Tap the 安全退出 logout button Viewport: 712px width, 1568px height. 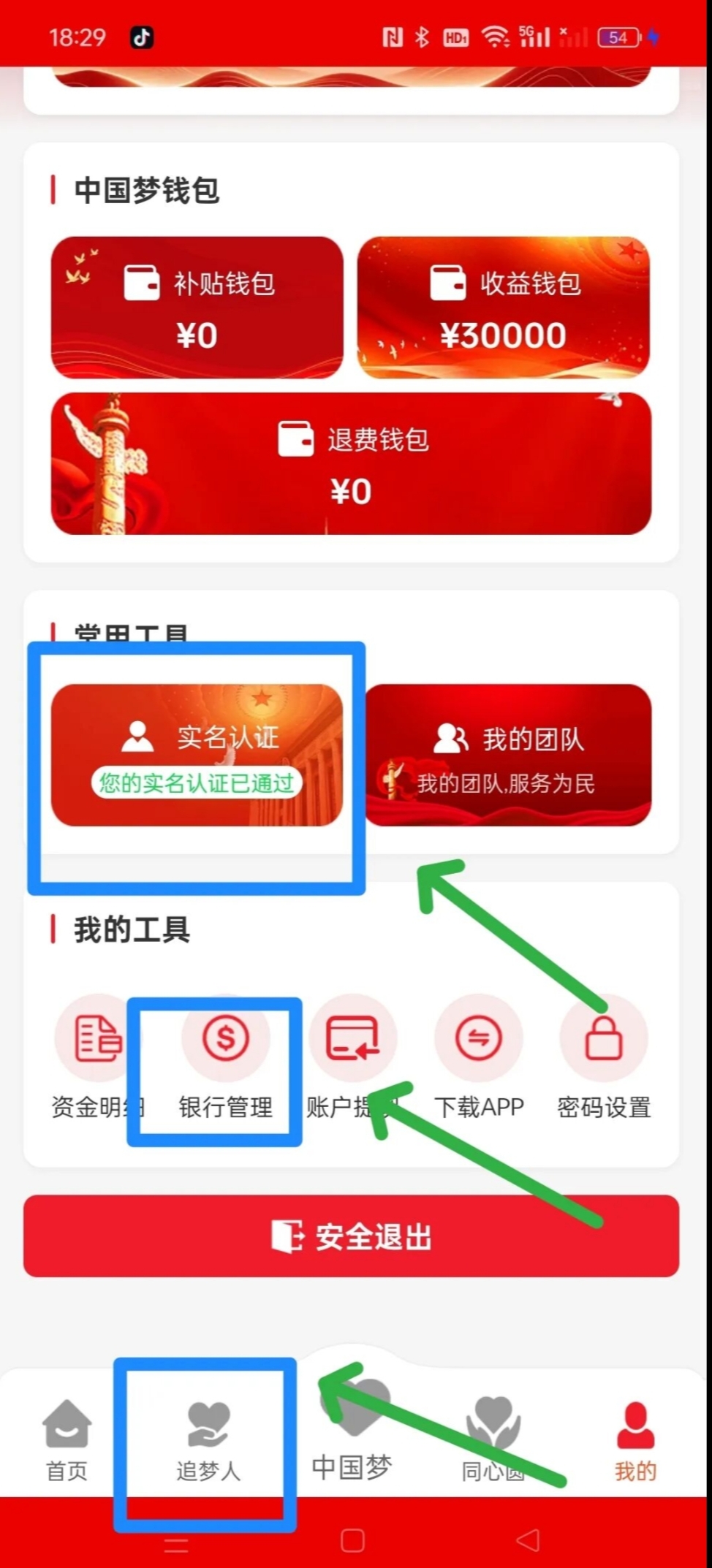coord(351,1236)
